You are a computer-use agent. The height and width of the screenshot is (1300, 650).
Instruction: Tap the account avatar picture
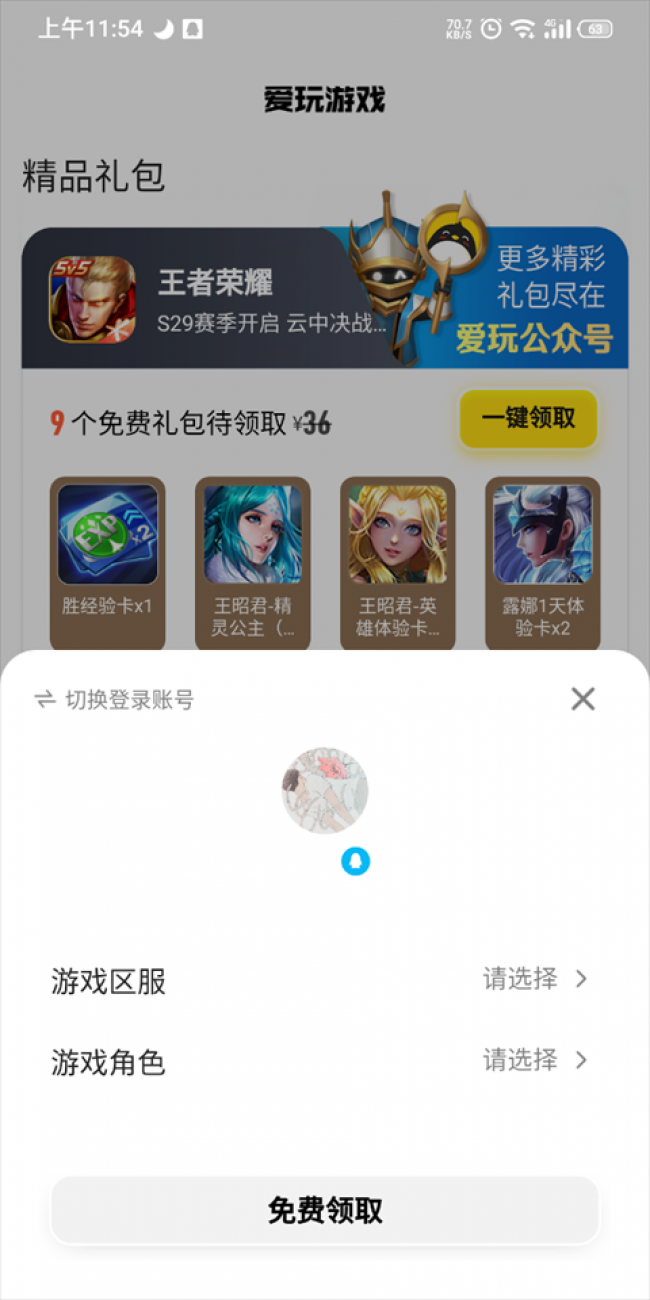point(325,790)
